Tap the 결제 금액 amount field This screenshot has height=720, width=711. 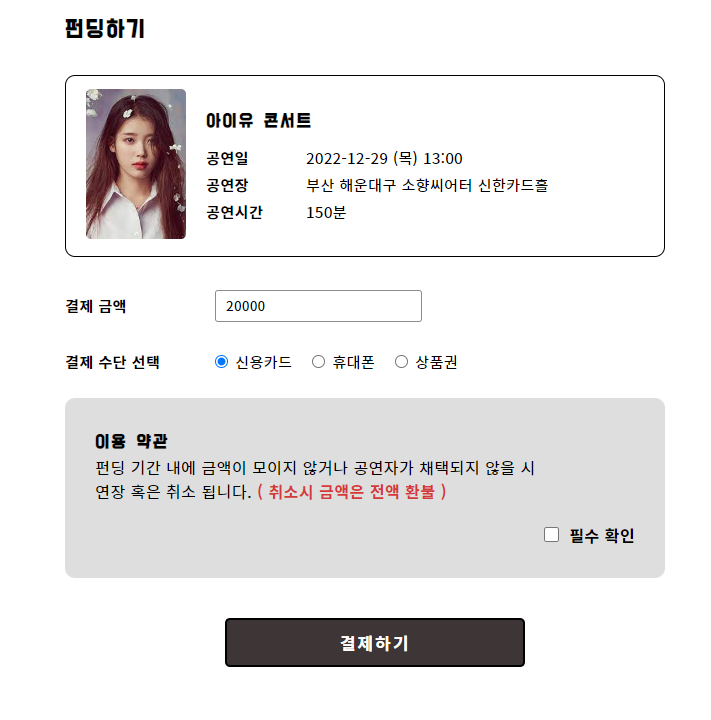point(318,306)
